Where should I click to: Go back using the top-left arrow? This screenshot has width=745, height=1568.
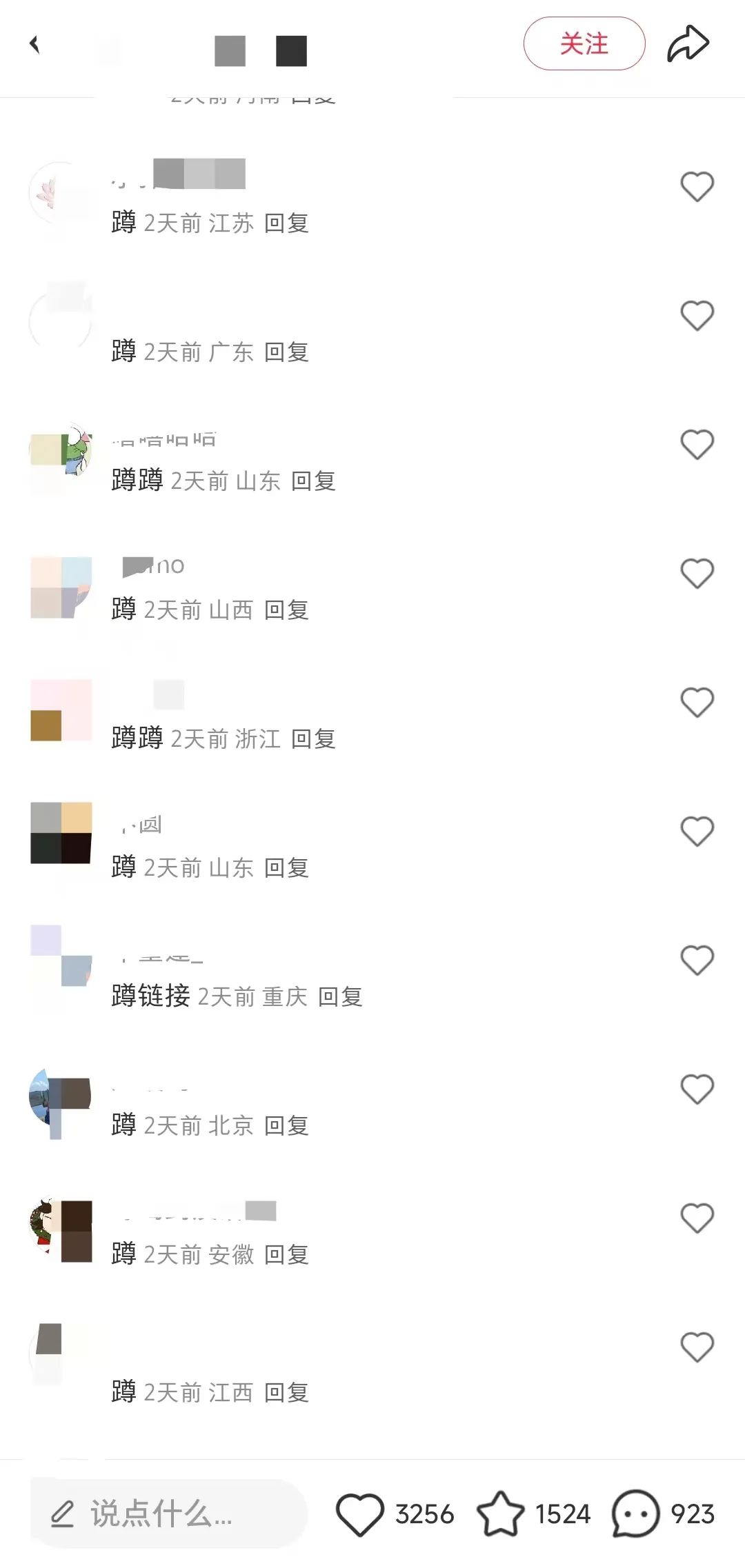coord(34,45)
